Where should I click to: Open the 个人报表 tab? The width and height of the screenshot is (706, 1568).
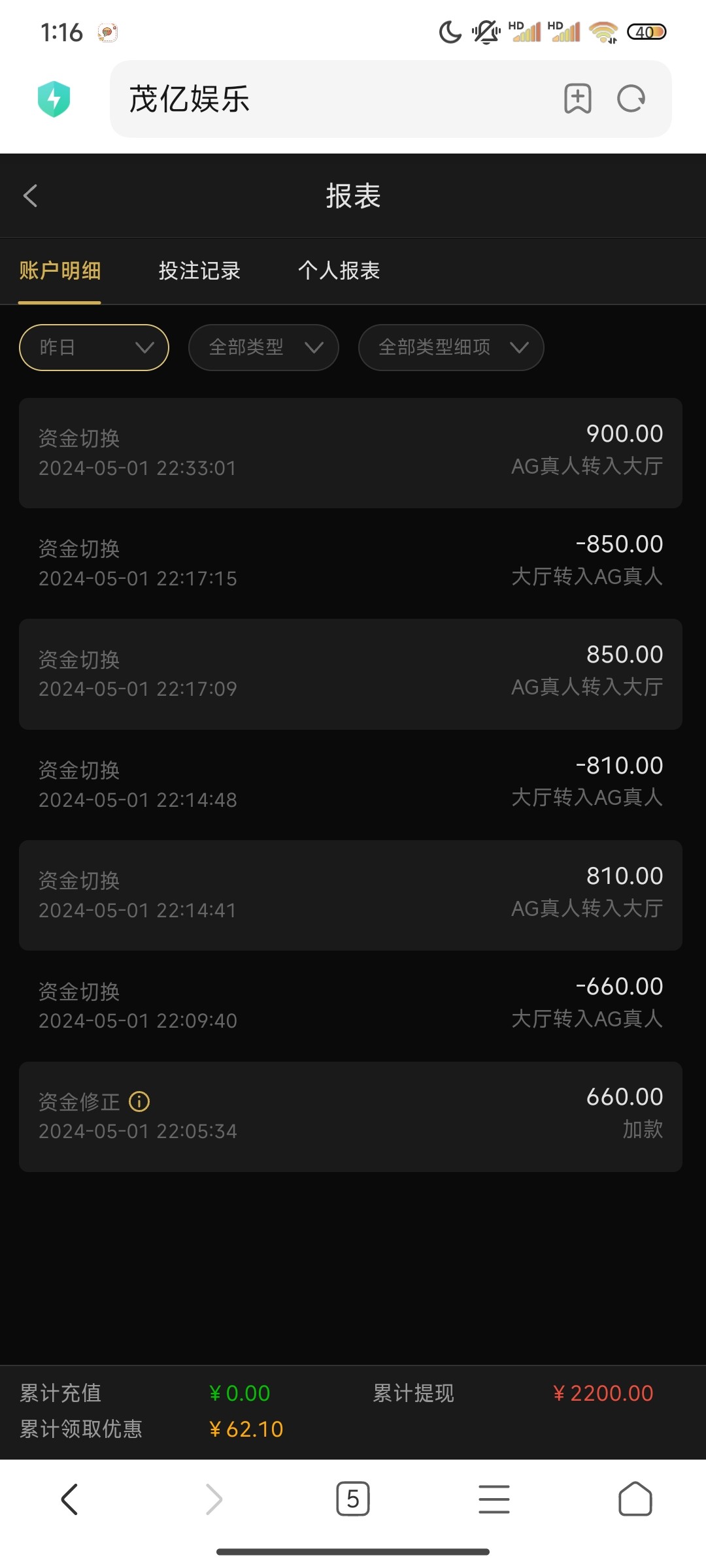coord(339,270)
